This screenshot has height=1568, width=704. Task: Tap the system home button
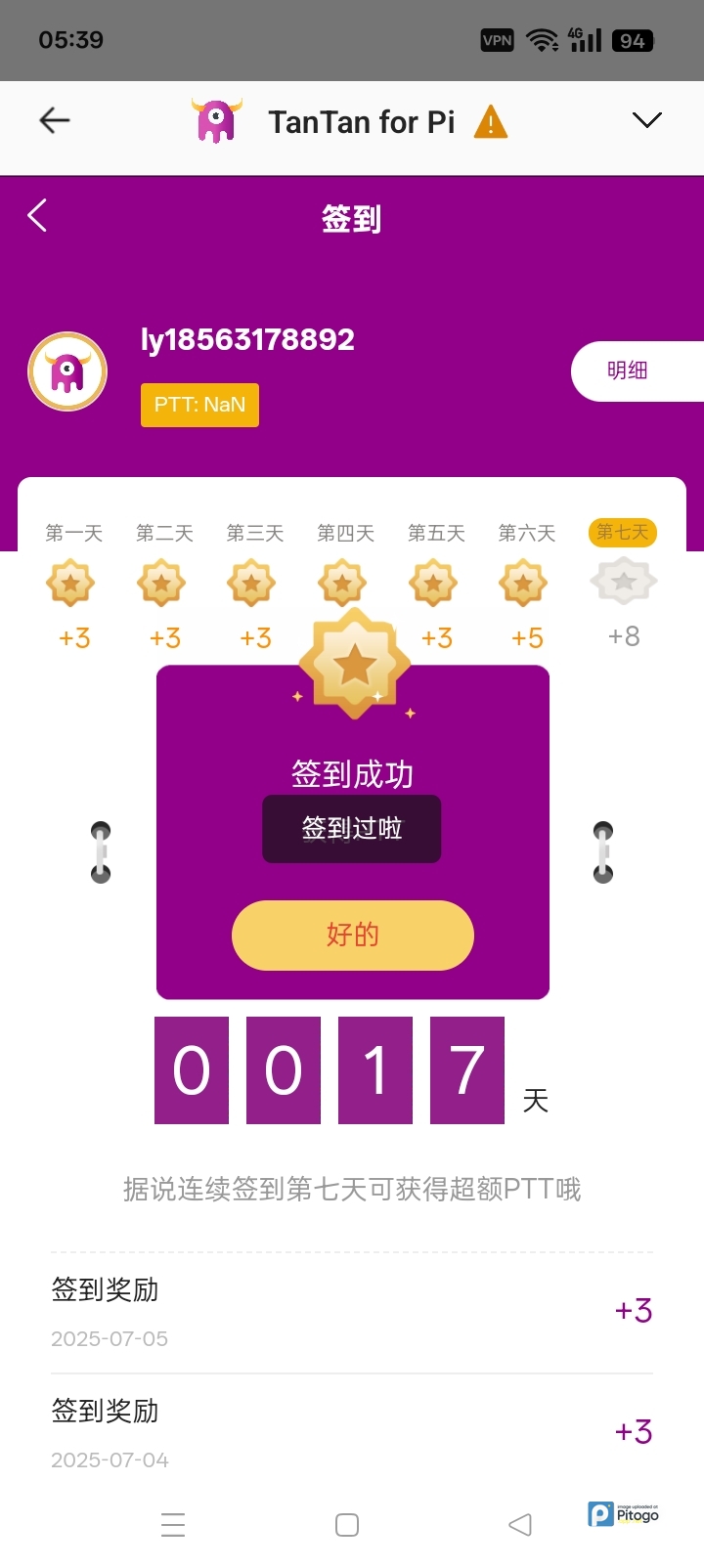tap(347, 1524)
